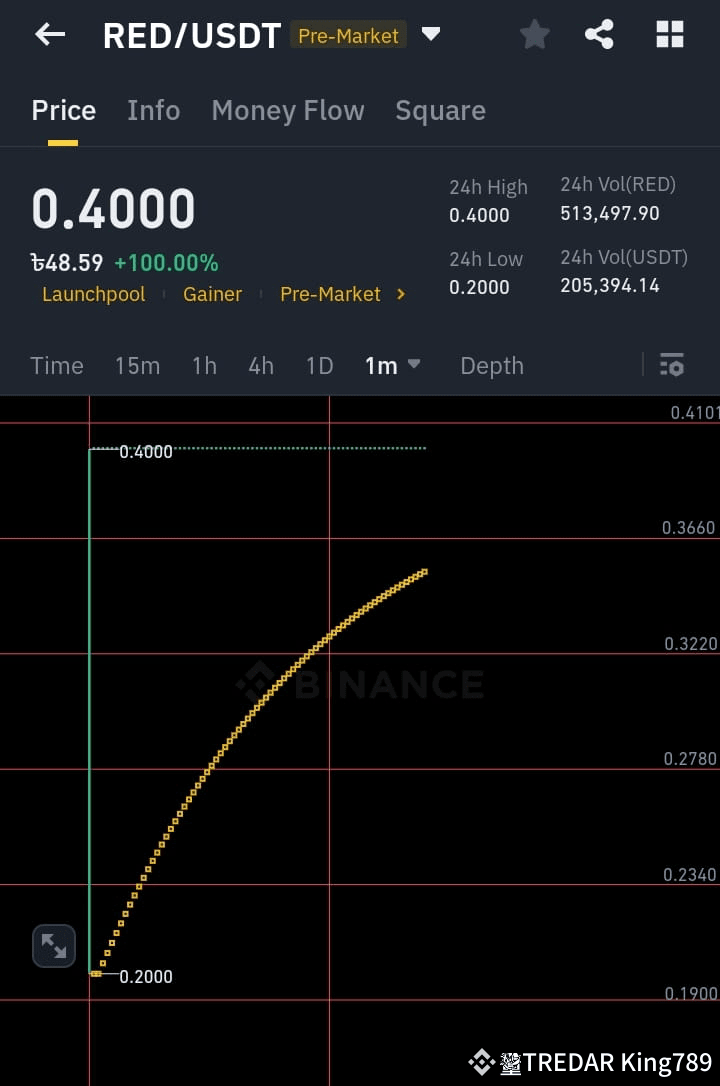Enable the 15m candle interval
720x1086 pixels.
pyautogui.click(x=137, y=366)
